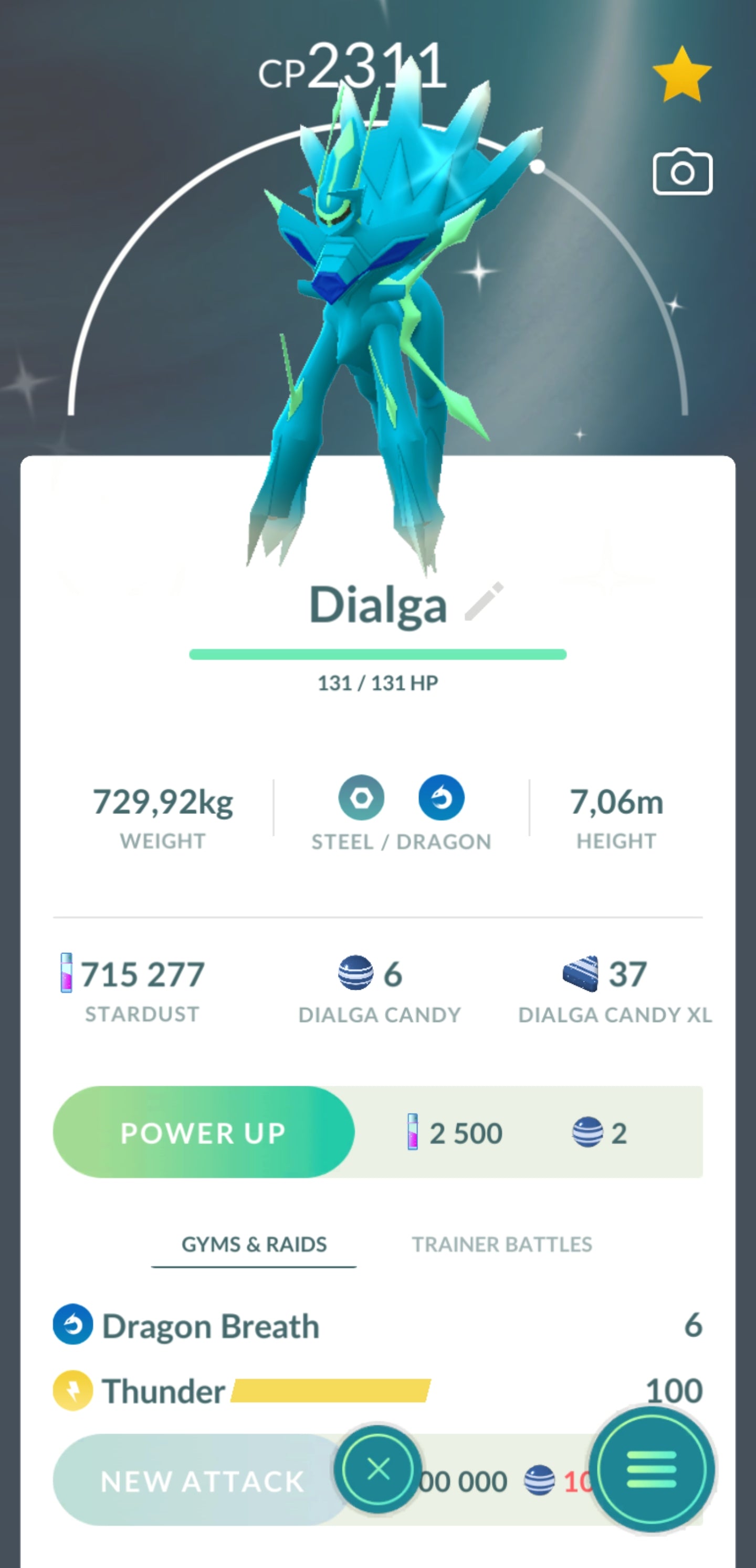Switch to the Gyms & Raids tab
Screen dimensions: 756x1568
[254, 1244]
